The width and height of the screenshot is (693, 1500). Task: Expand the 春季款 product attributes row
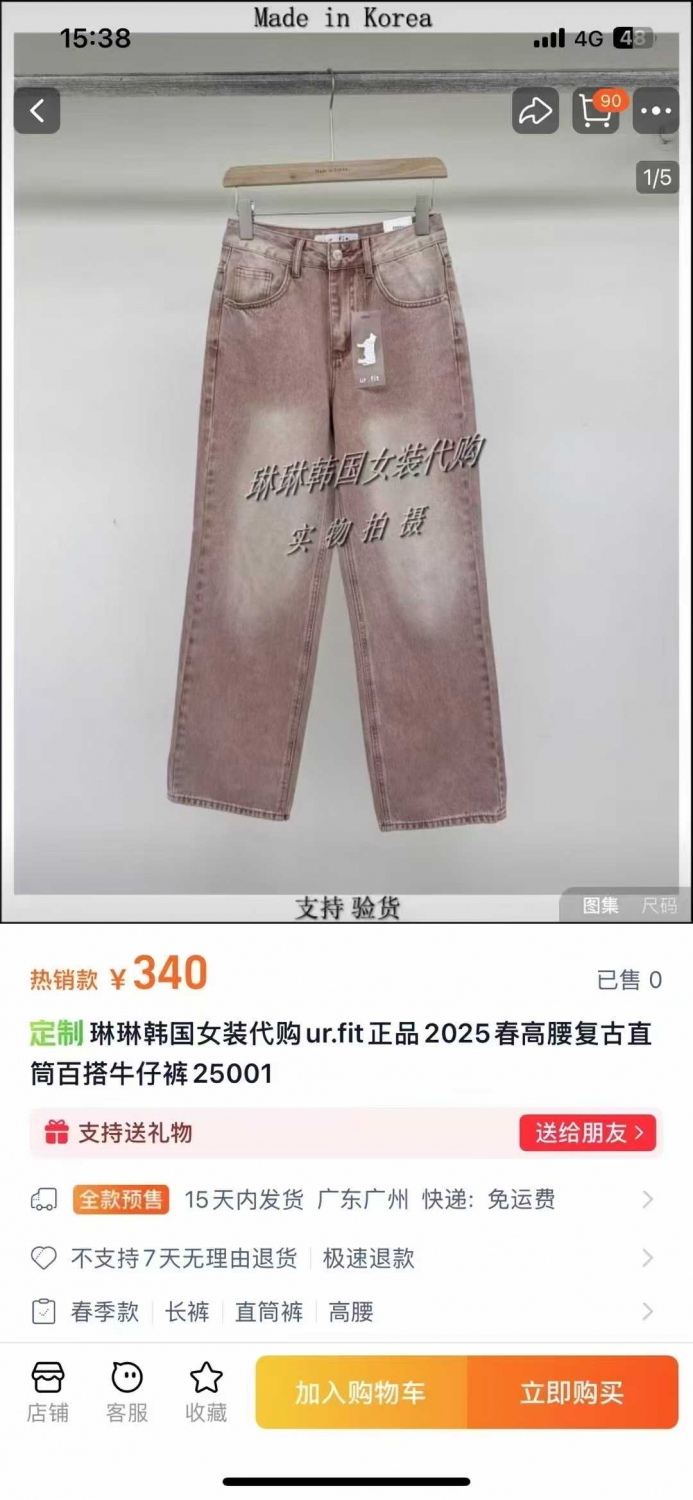click(x=346, y=1312)
